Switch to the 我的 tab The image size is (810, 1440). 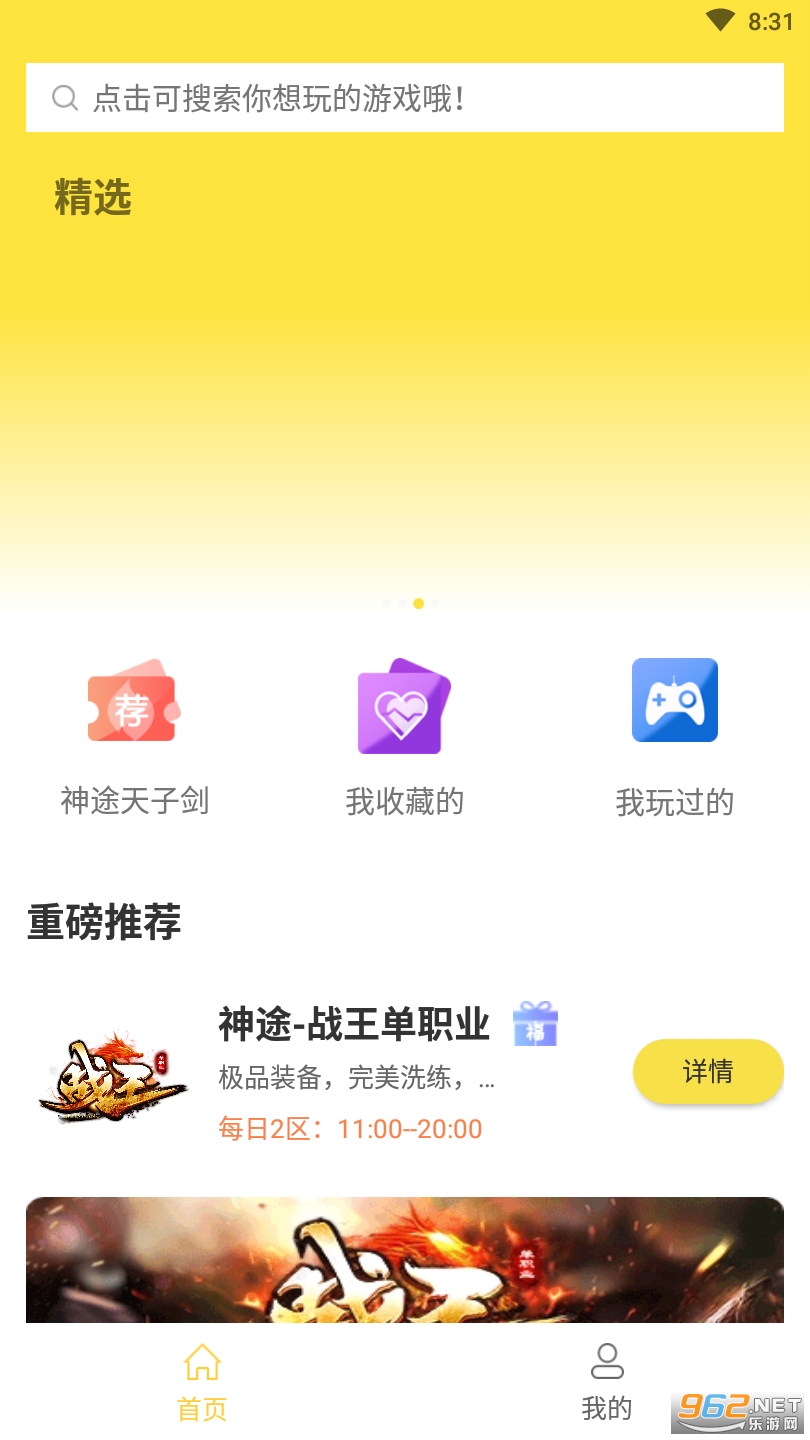click(607, 1382)
